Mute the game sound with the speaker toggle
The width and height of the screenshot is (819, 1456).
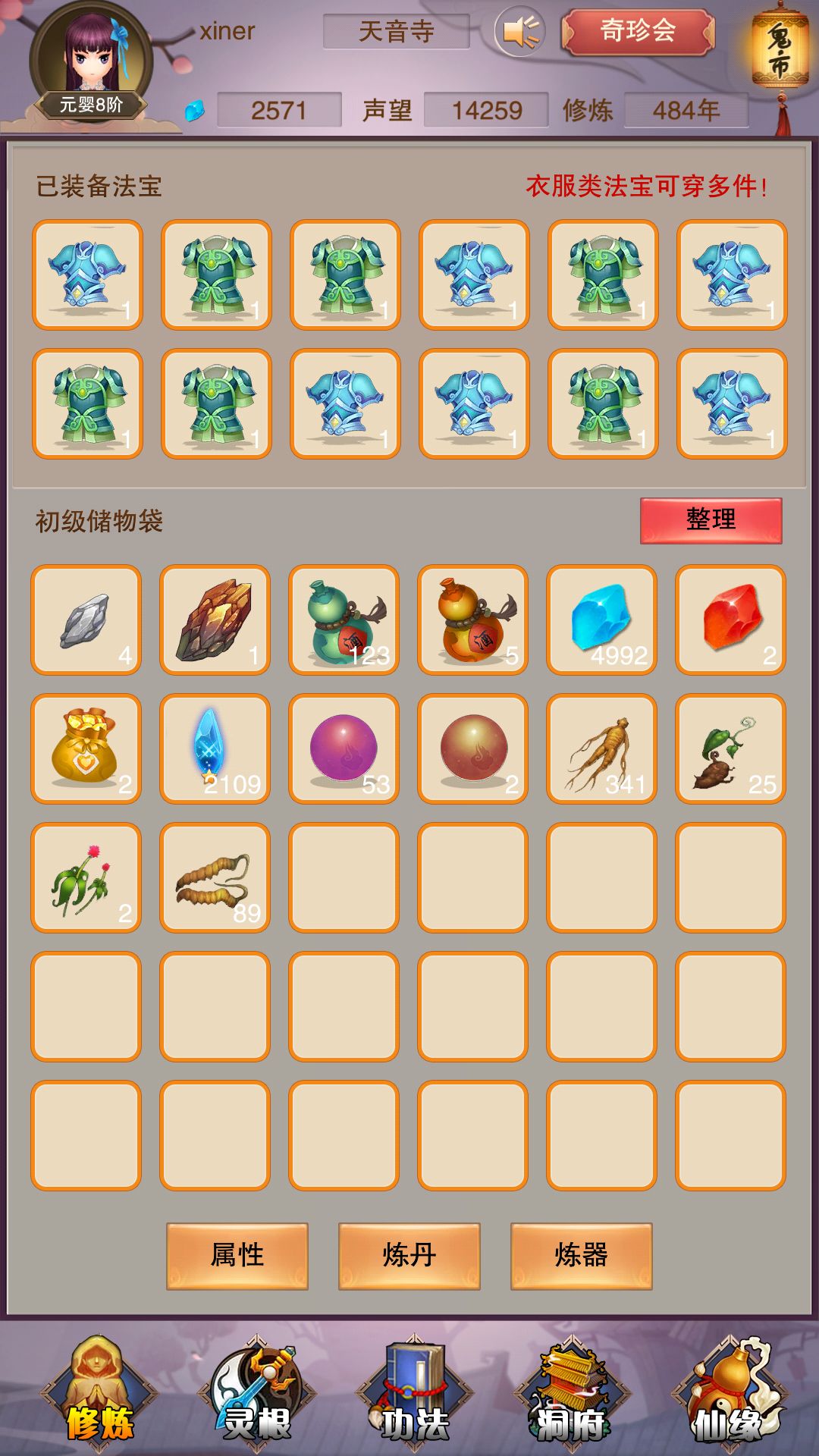click(x=522, y=32)
